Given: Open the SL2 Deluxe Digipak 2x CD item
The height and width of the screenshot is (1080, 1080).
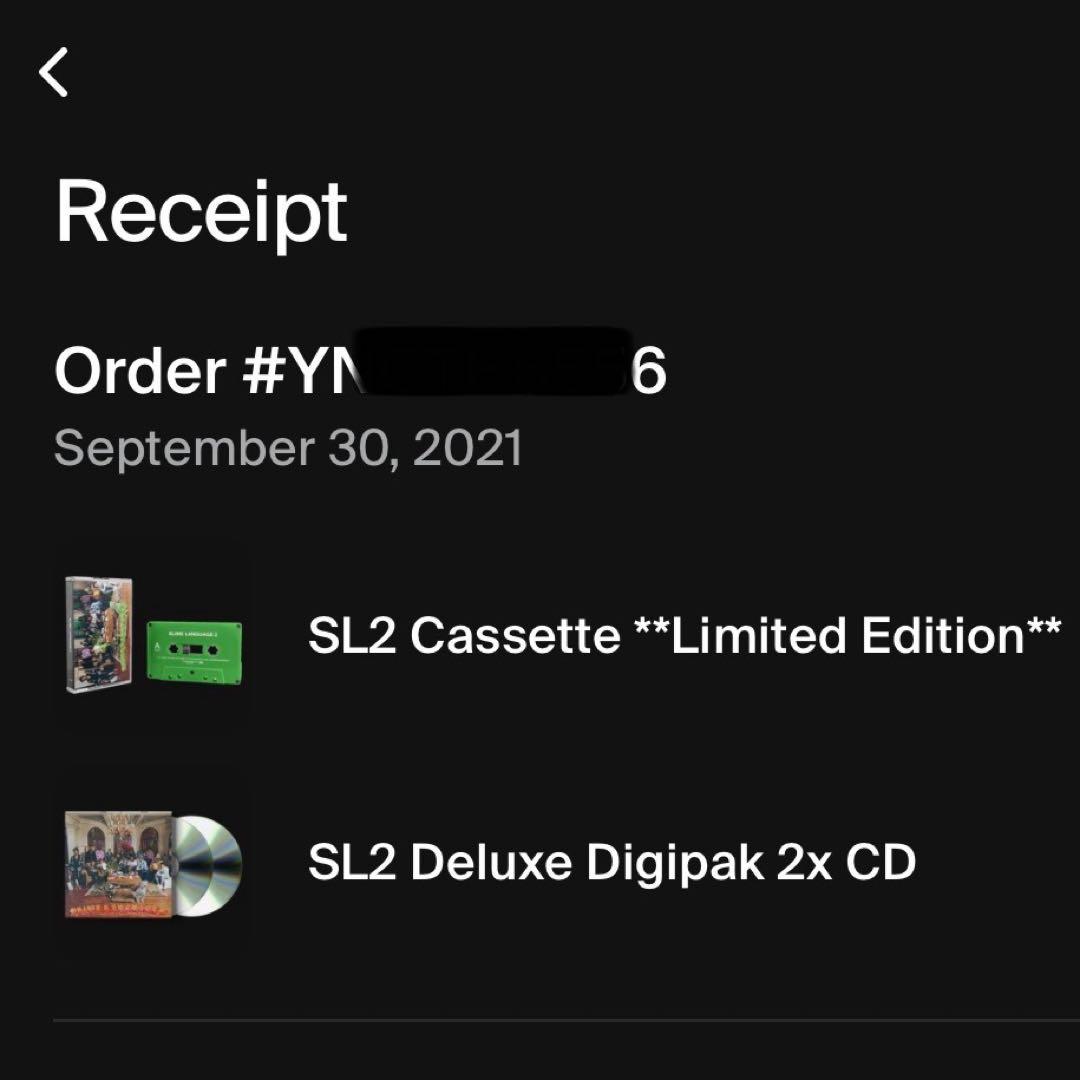Looking at the screenshot, I should [611, 862].
